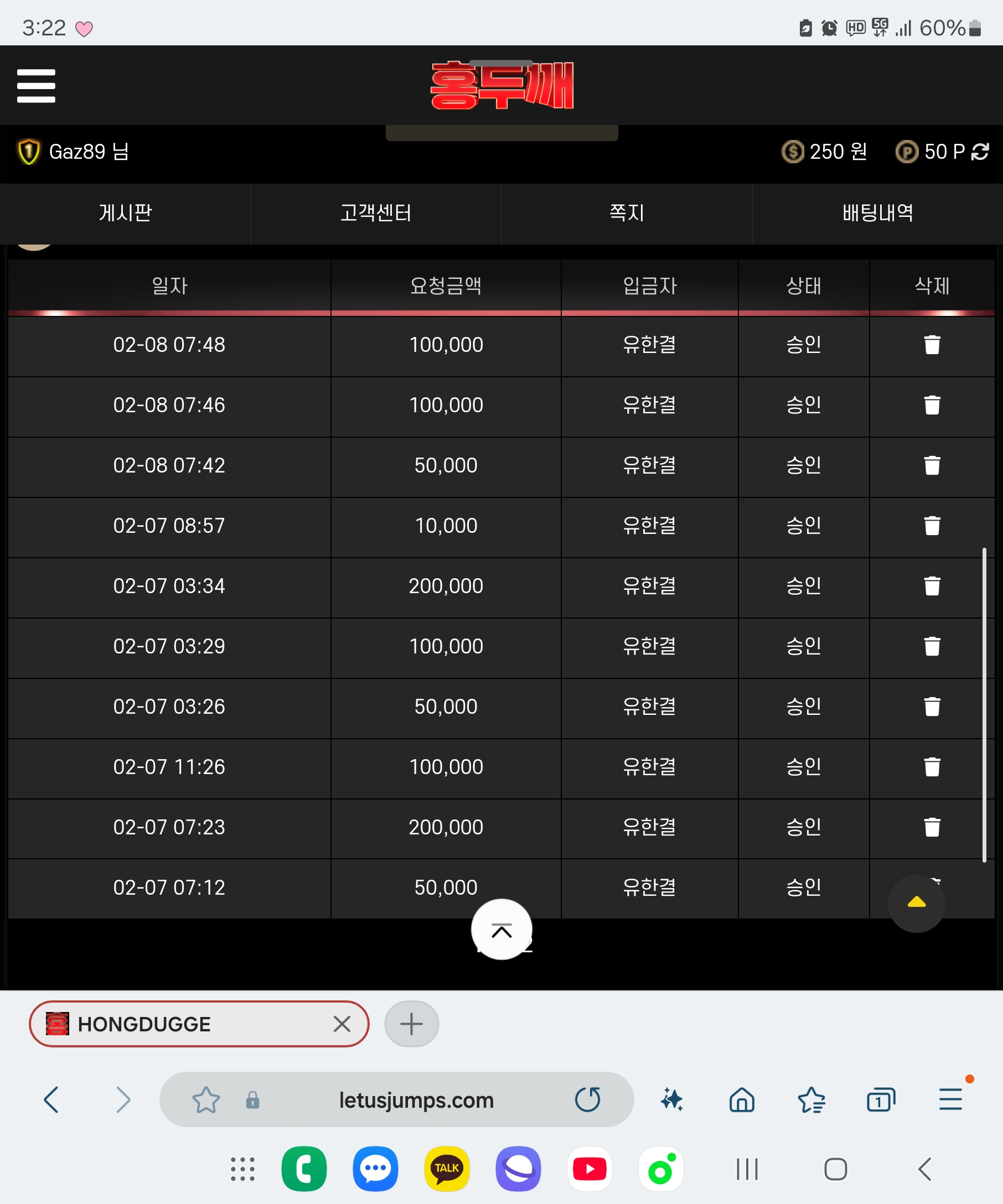The image size is (1003, 1204).
Task: Open the 고객센터 tab
Action: tap(376, 213)
